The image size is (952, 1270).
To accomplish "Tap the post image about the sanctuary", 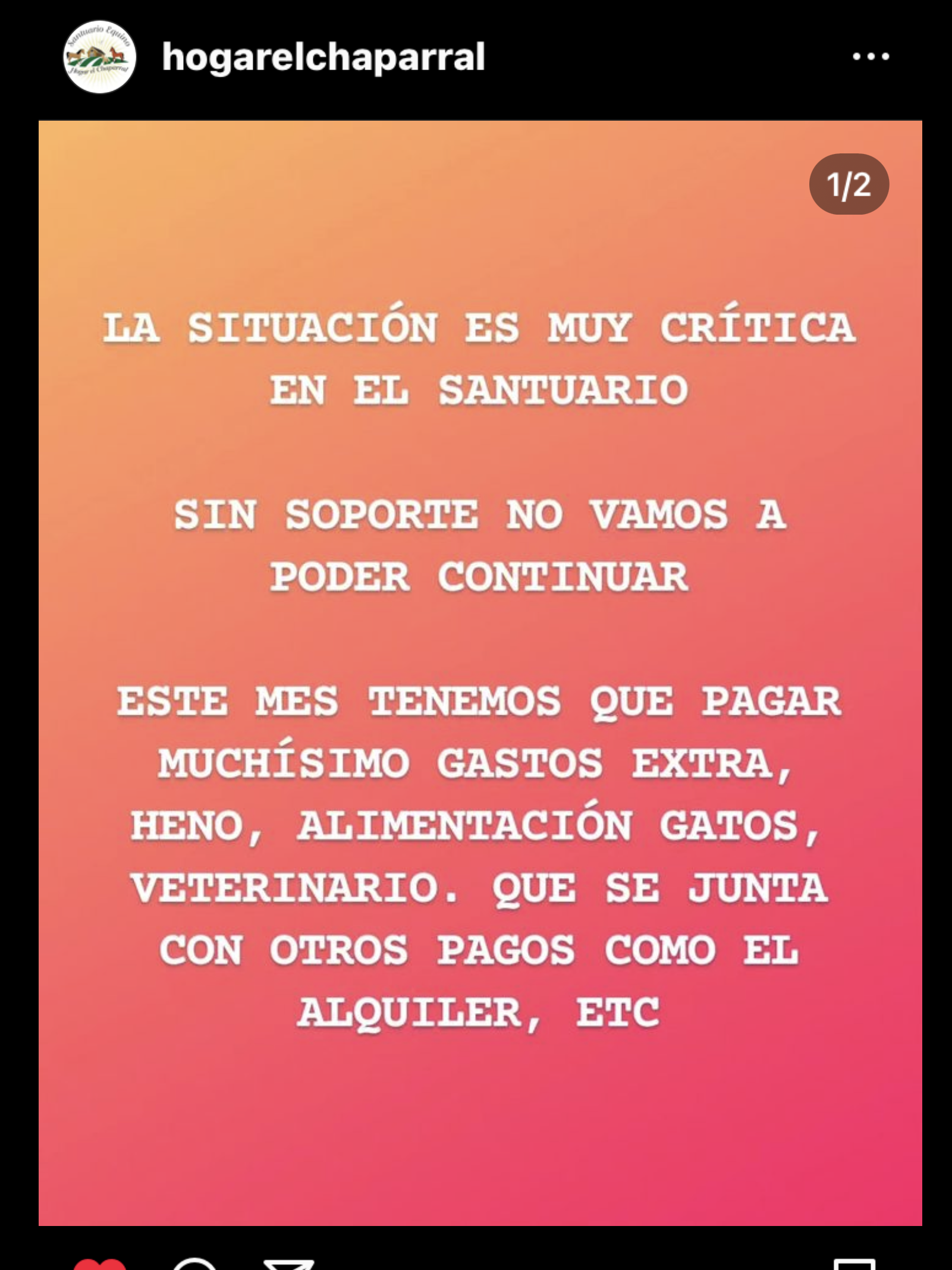I will click(x=480, y=672).
